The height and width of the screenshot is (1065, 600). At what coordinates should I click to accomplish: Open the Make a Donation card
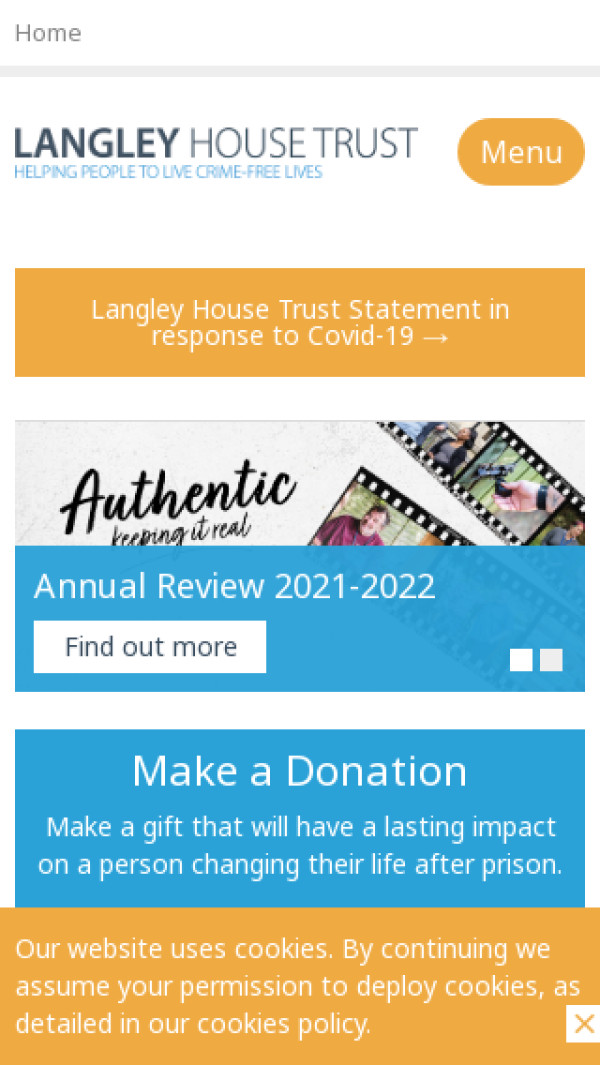coord(300,815)
